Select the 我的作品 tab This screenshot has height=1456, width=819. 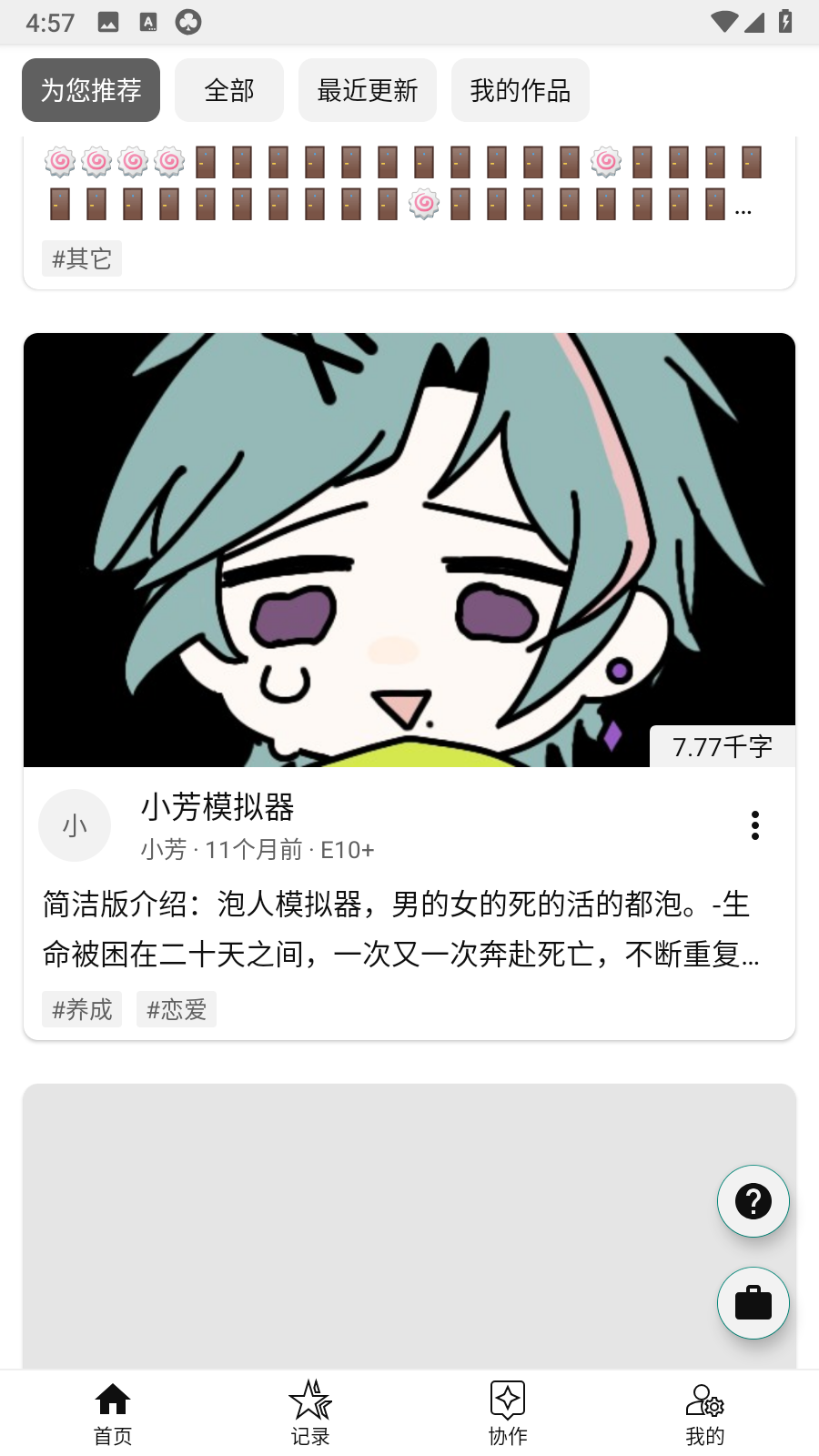(521, 89)
